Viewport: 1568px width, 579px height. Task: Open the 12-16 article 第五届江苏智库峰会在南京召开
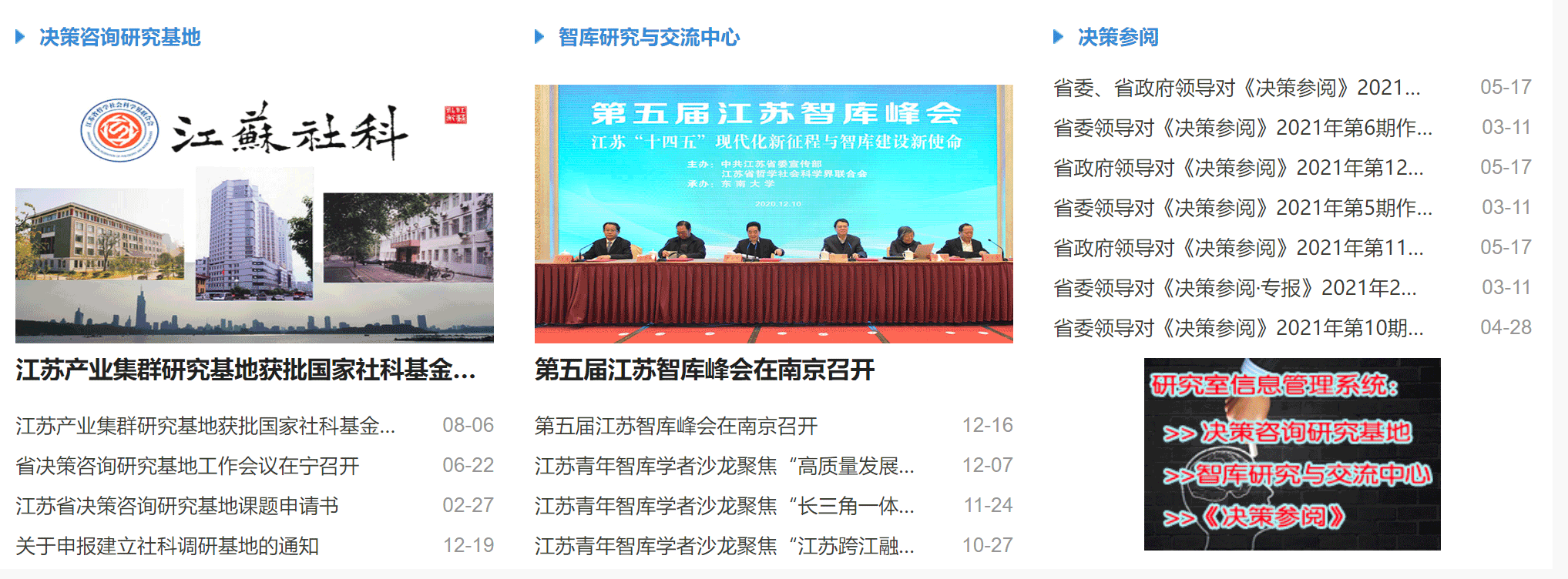[x=676, y=426]
